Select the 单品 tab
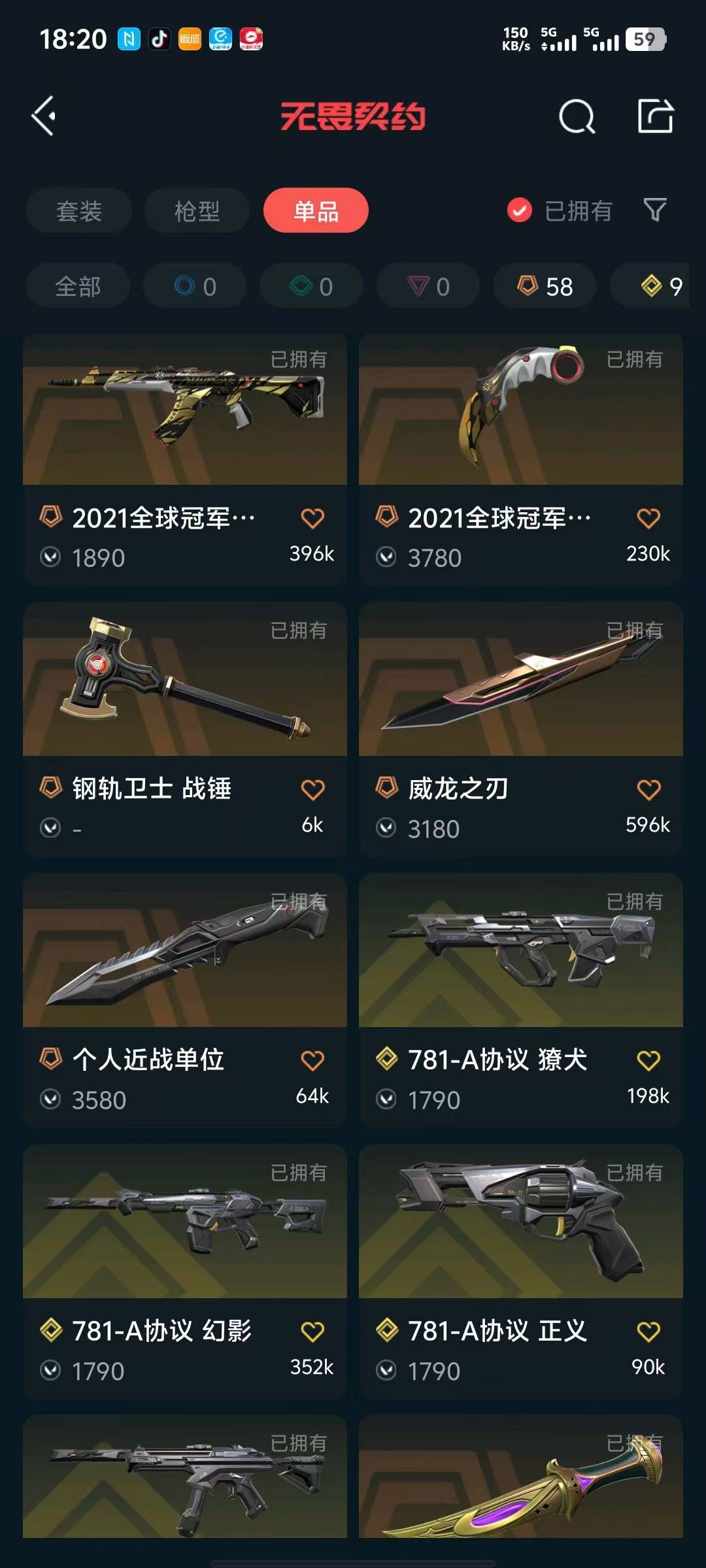This screenshot has height=1568, width=706. [x=316, y=211]
